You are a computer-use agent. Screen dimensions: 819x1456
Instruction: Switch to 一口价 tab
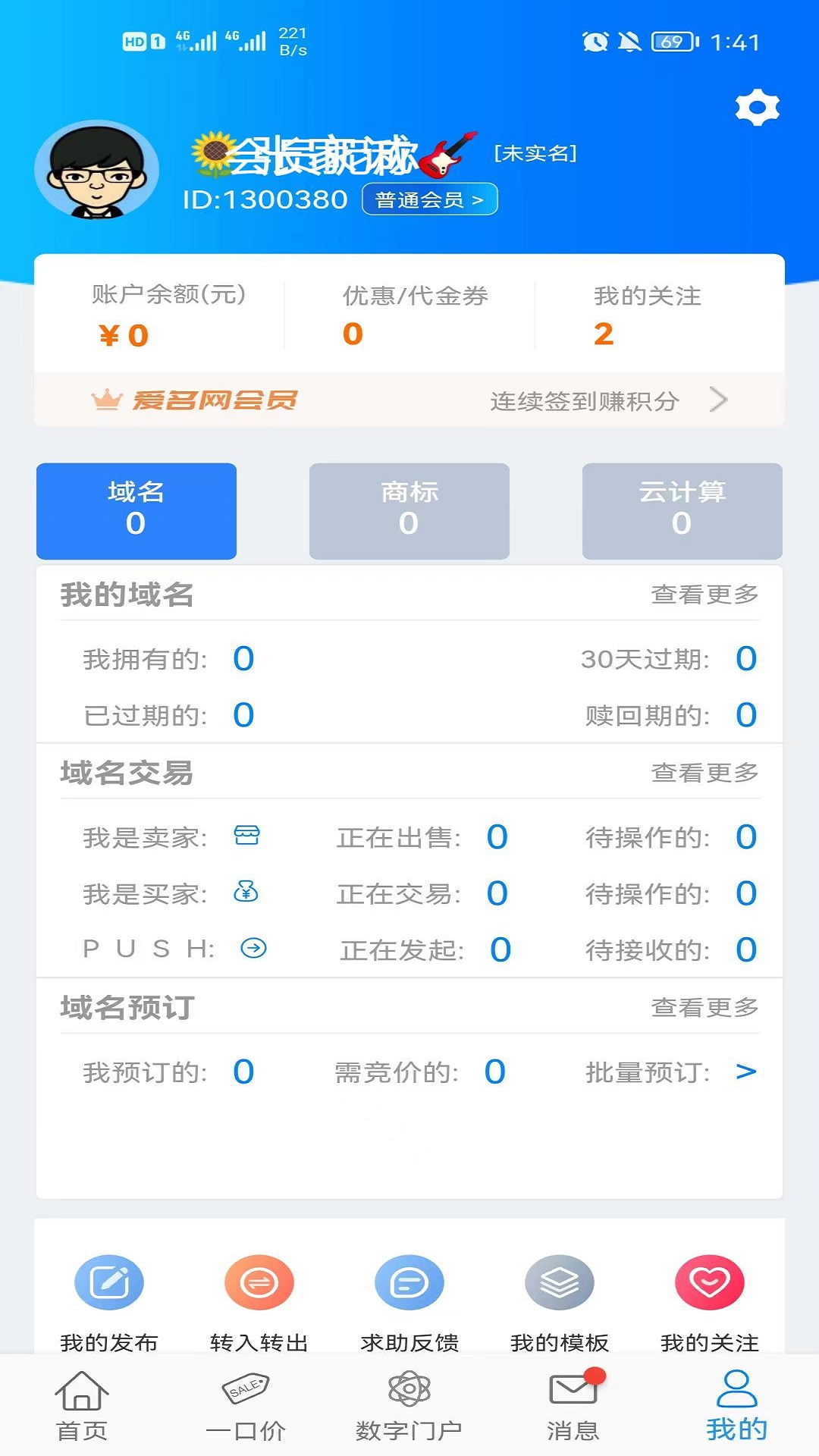(246, 1405)
